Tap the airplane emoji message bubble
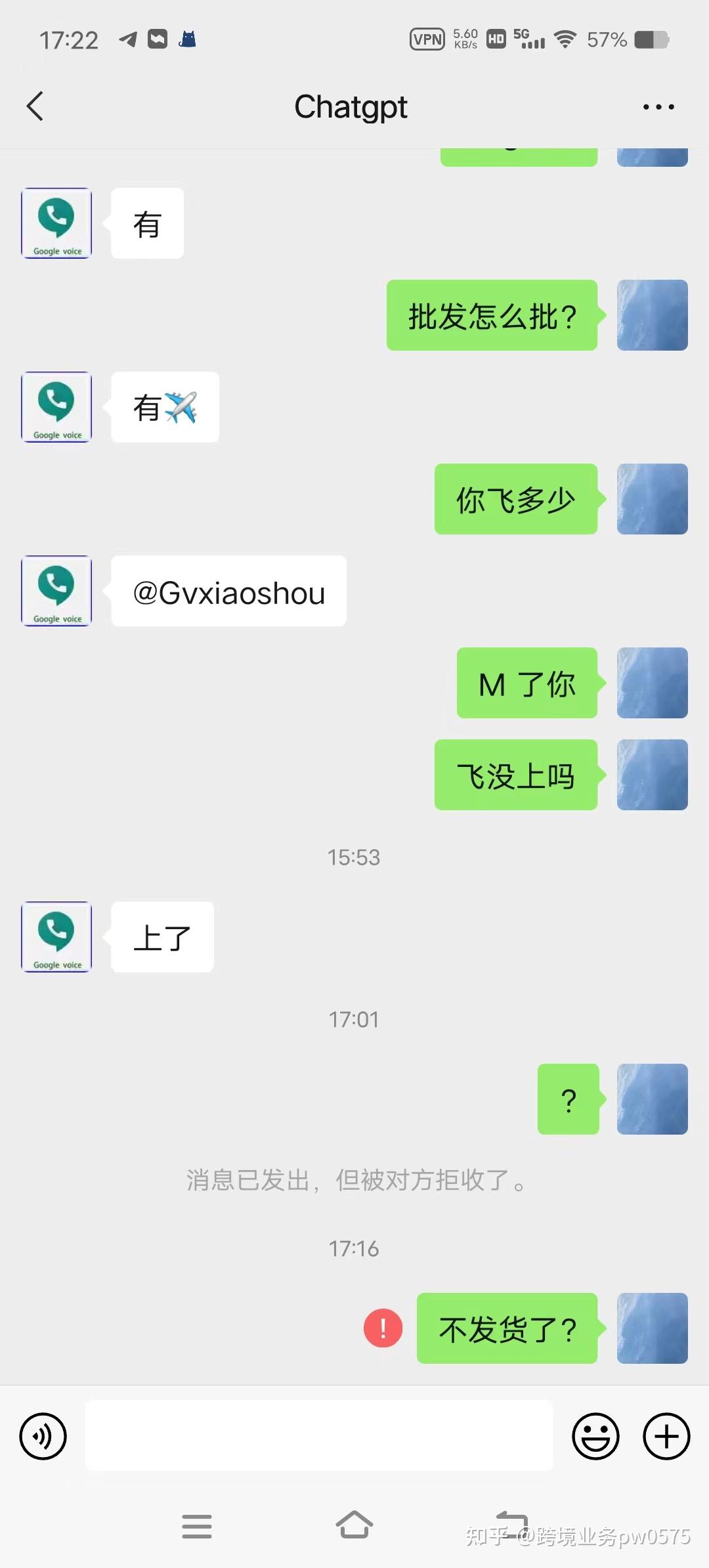The height and width of the screenshot is (1568, 709). 165,407
